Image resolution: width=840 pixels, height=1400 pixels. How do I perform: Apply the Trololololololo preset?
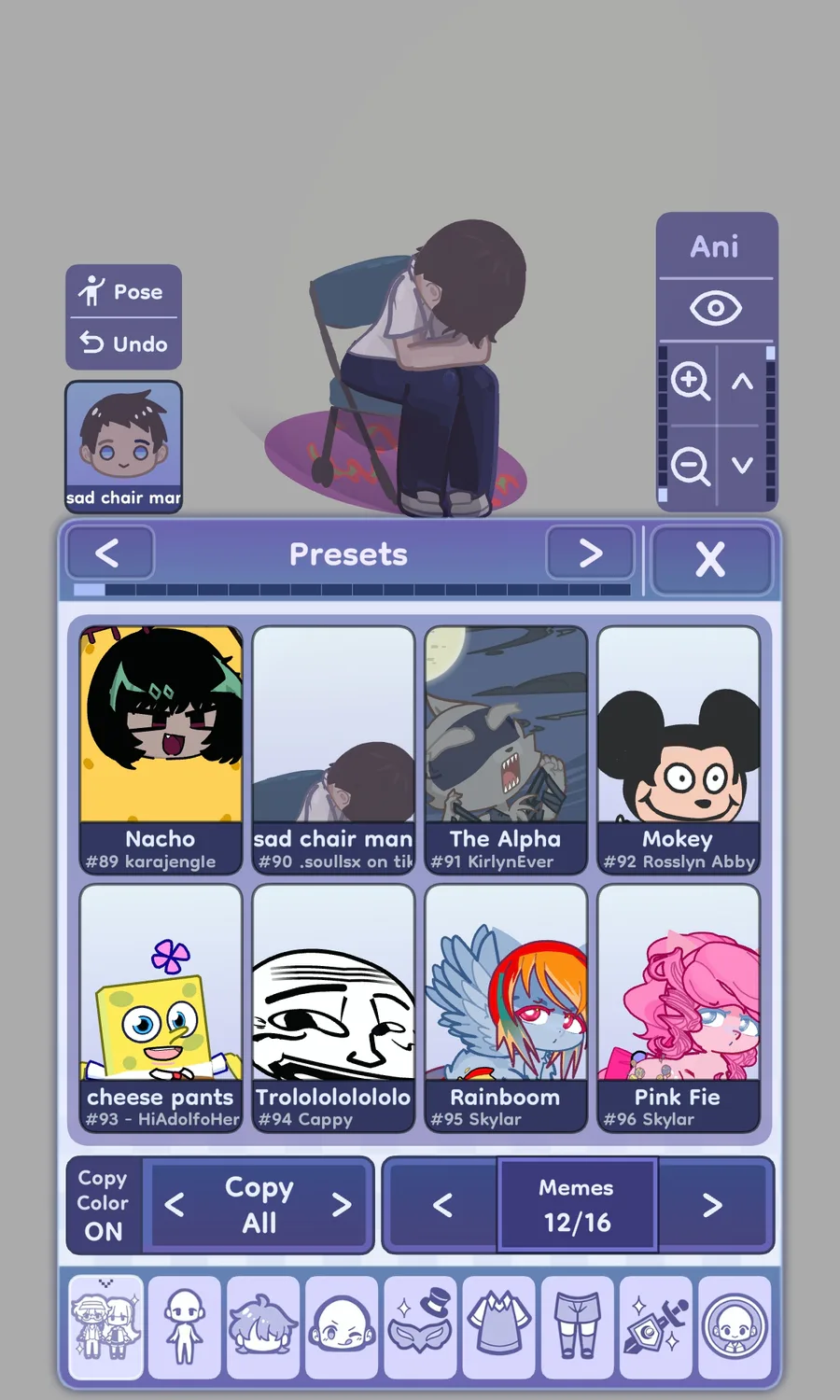(x=333, y=1008)
